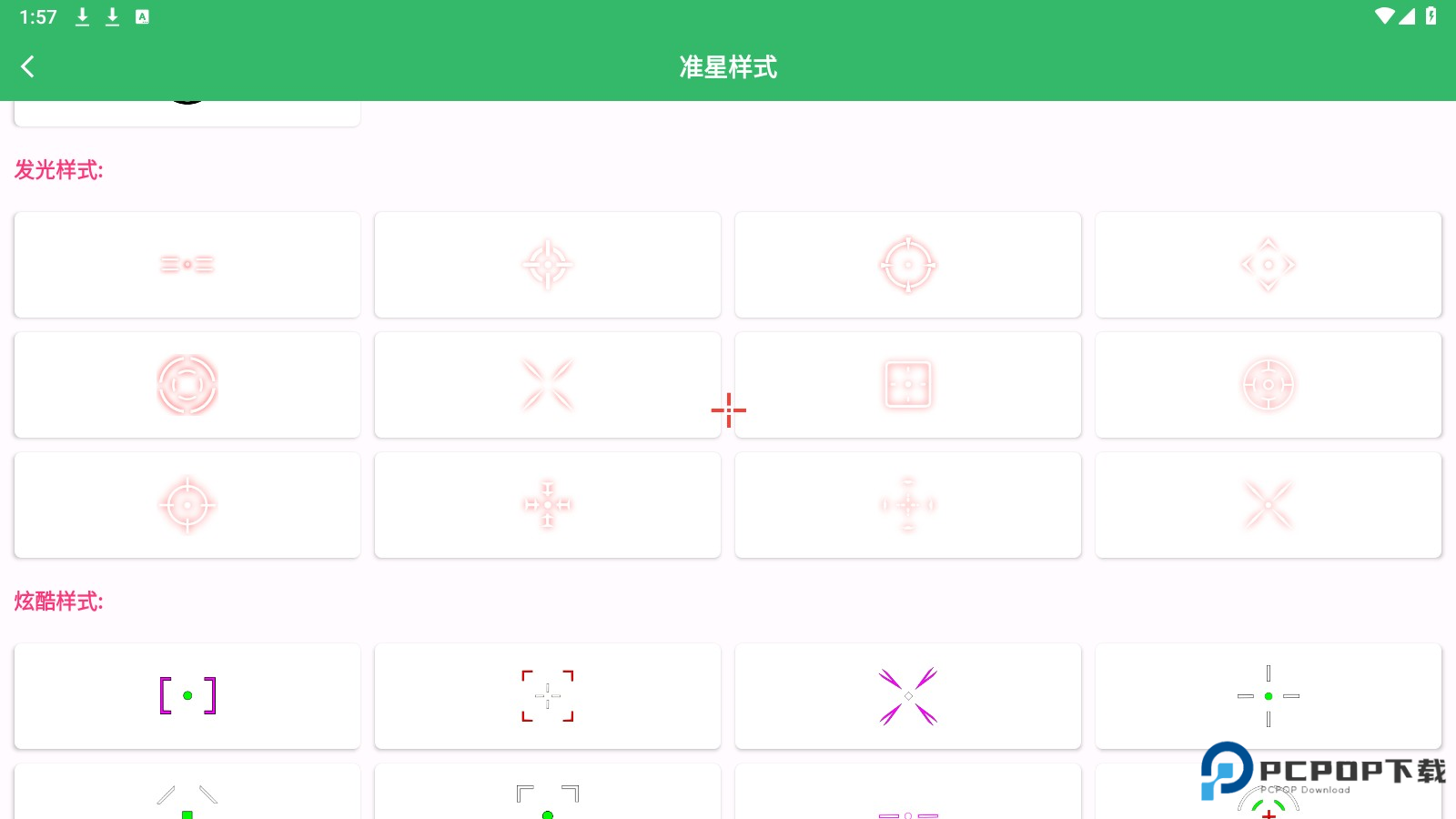Choose the magenta X arrows crosshair
The image size is (1456, 819).
coord(907,696)
